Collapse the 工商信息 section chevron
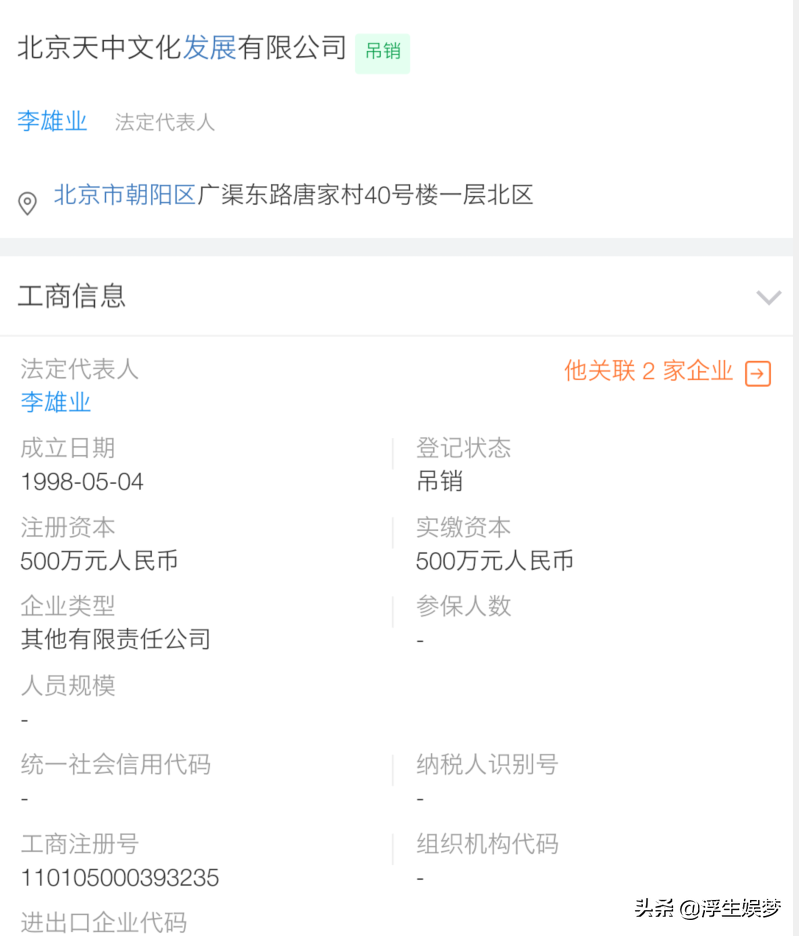 pyautogui.click(x=768, y=297)
